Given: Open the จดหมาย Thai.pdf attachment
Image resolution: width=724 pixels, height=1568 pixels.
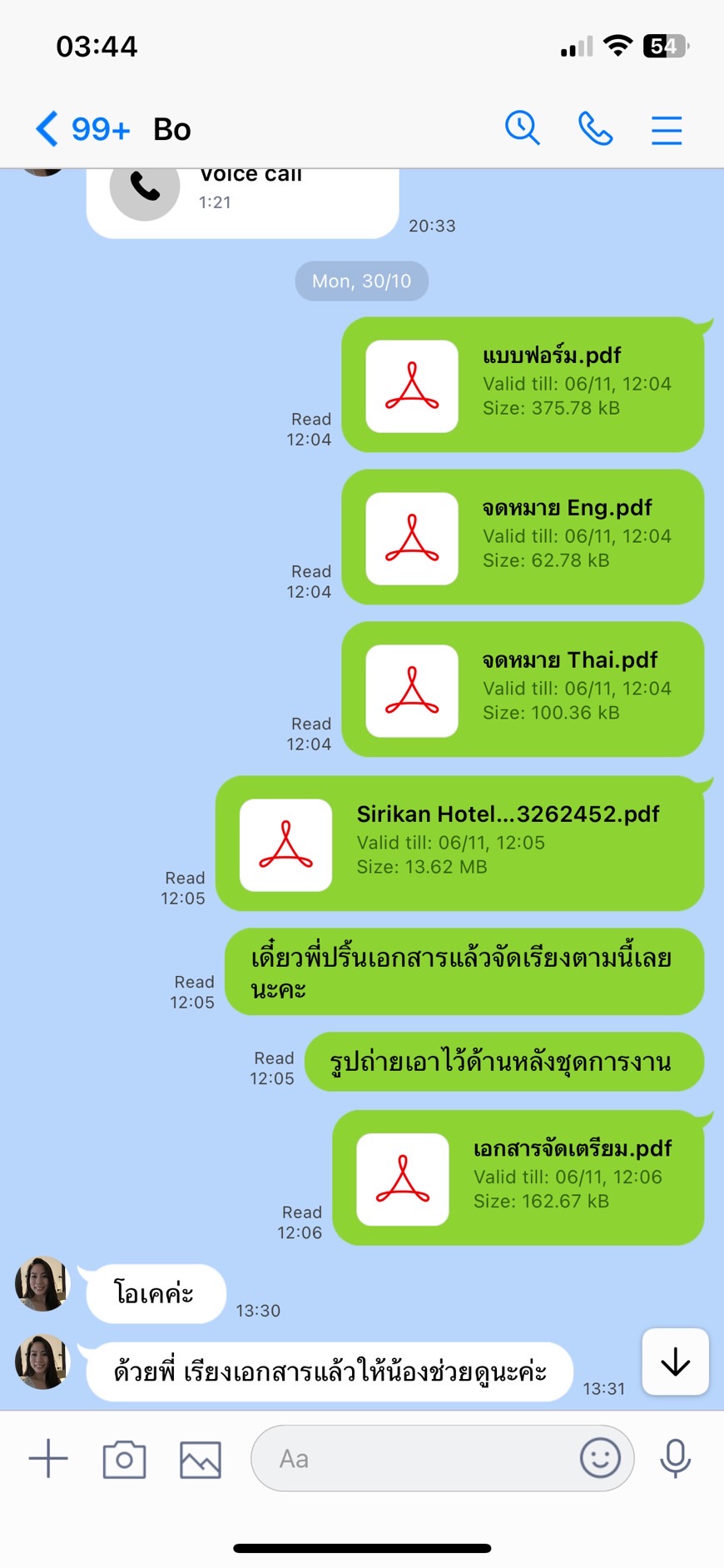Looking at the screenshot, I should pyautogui.click(x=523, y=689).
